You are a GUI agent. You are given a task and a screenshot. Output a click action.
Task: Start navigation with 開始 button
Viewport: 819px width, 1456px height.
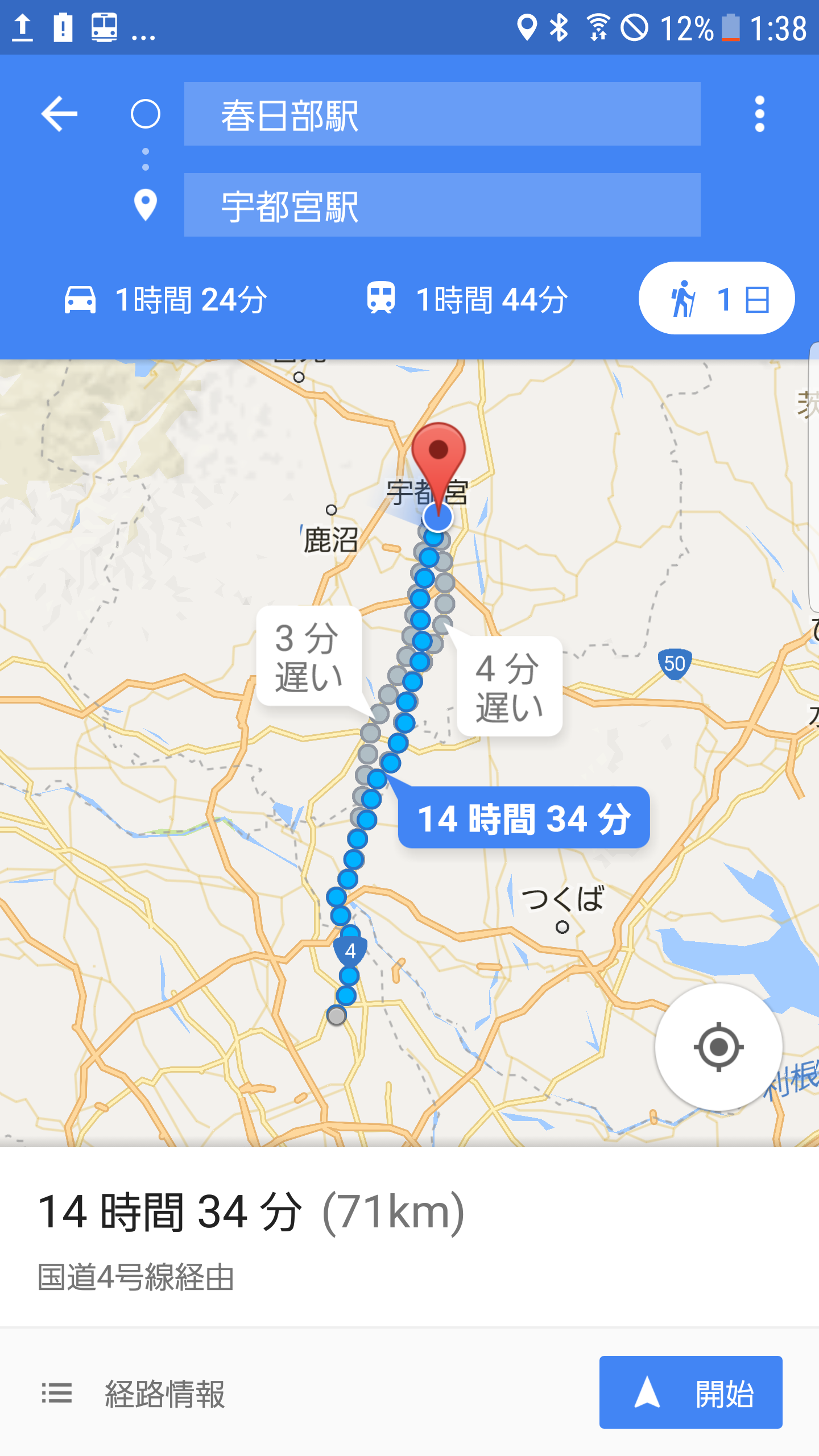[x=690, y=1392]
